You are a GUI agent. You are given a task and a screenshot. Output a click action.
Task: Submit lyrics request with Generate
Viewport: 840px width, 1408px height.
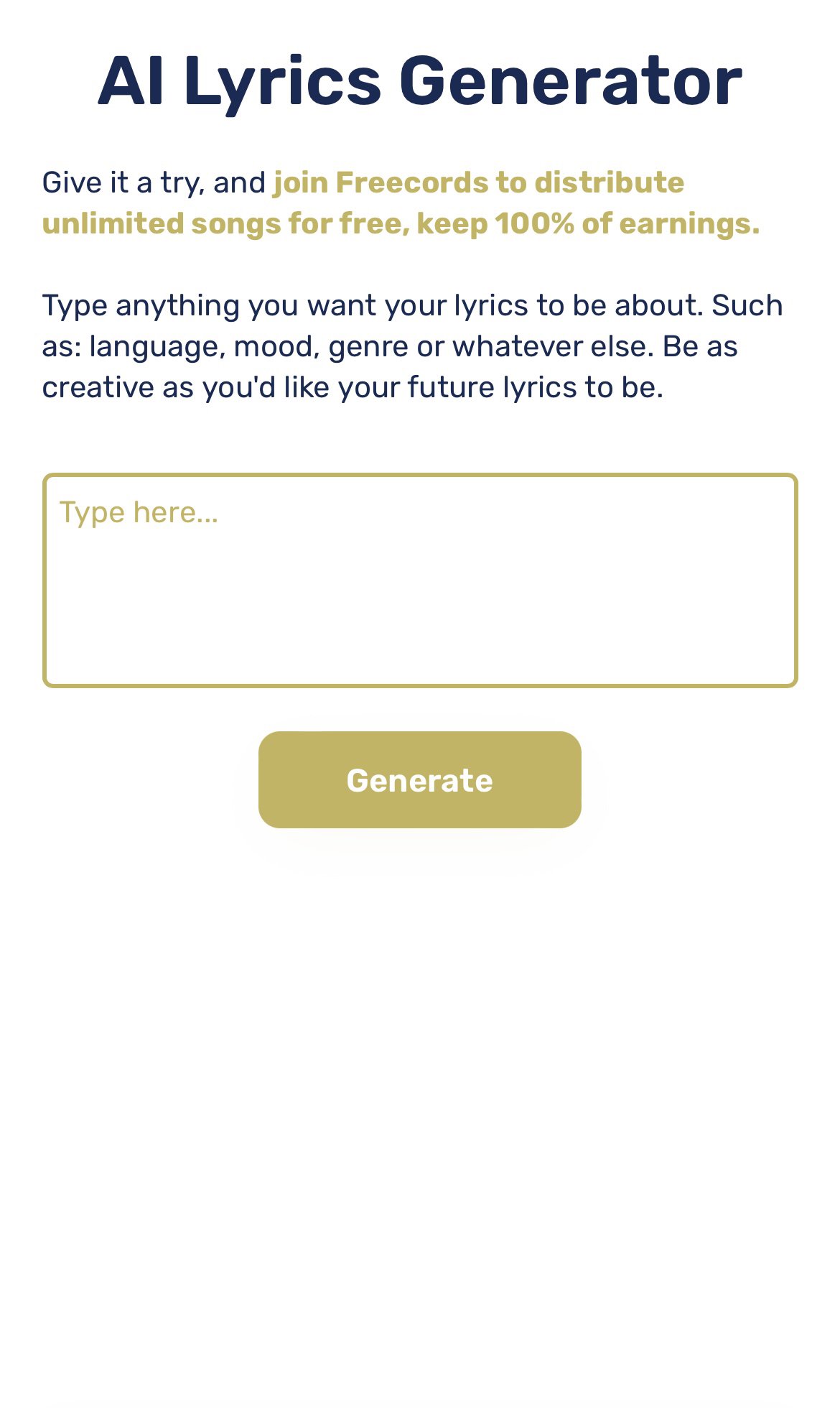coord(419,780)
